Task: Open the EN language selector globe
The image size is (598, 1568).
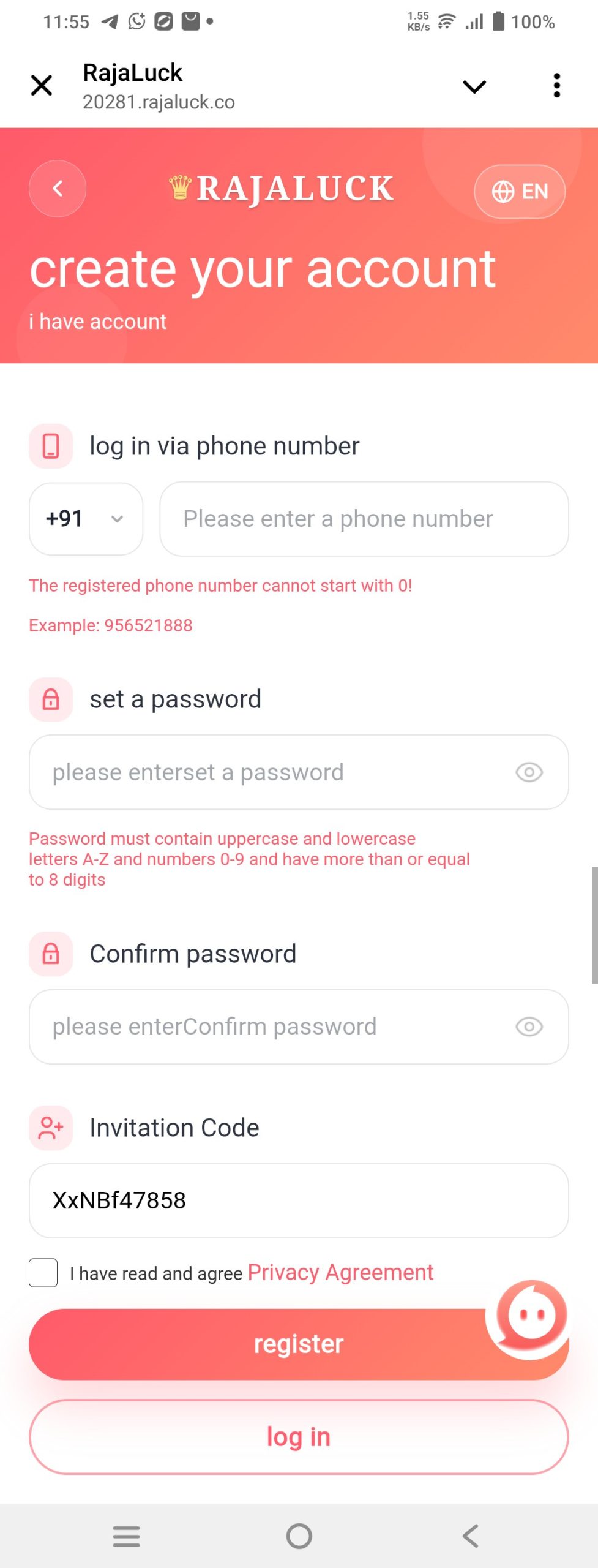Action: (520, 191)
